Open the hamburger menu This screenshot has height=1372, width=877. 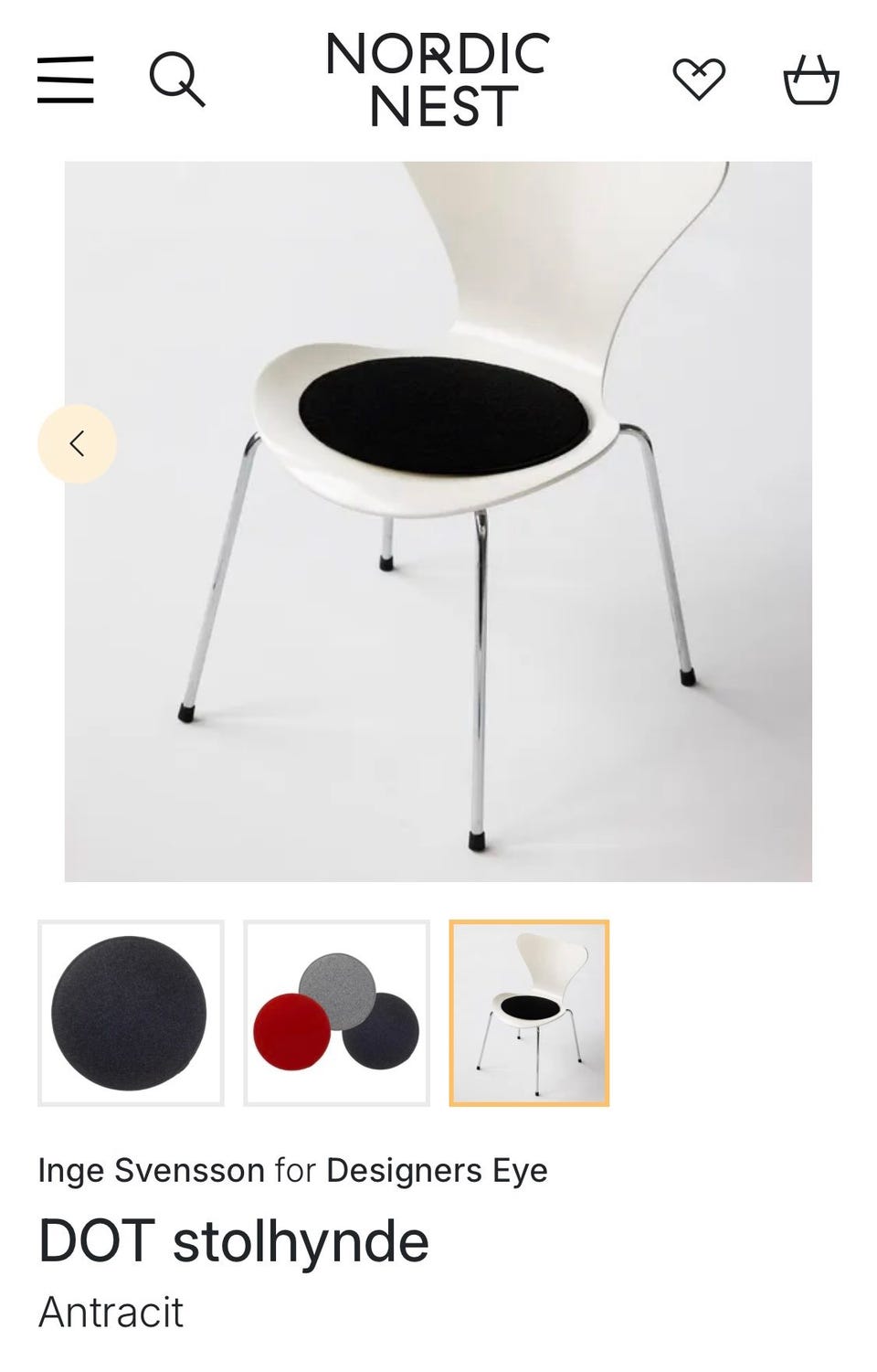coord(66,80)
